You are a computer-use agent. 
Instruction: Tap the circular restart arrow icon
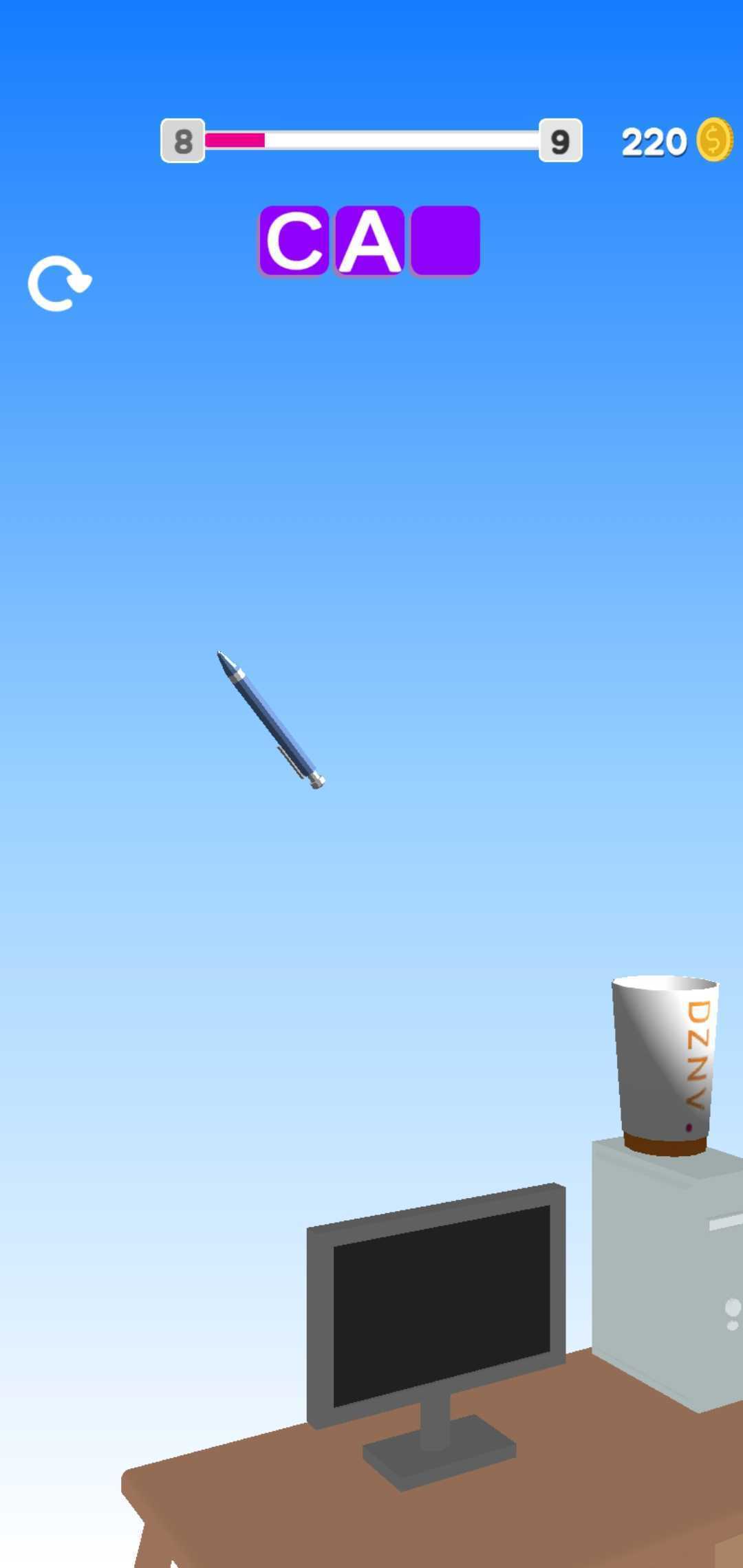tap(59, 283)
